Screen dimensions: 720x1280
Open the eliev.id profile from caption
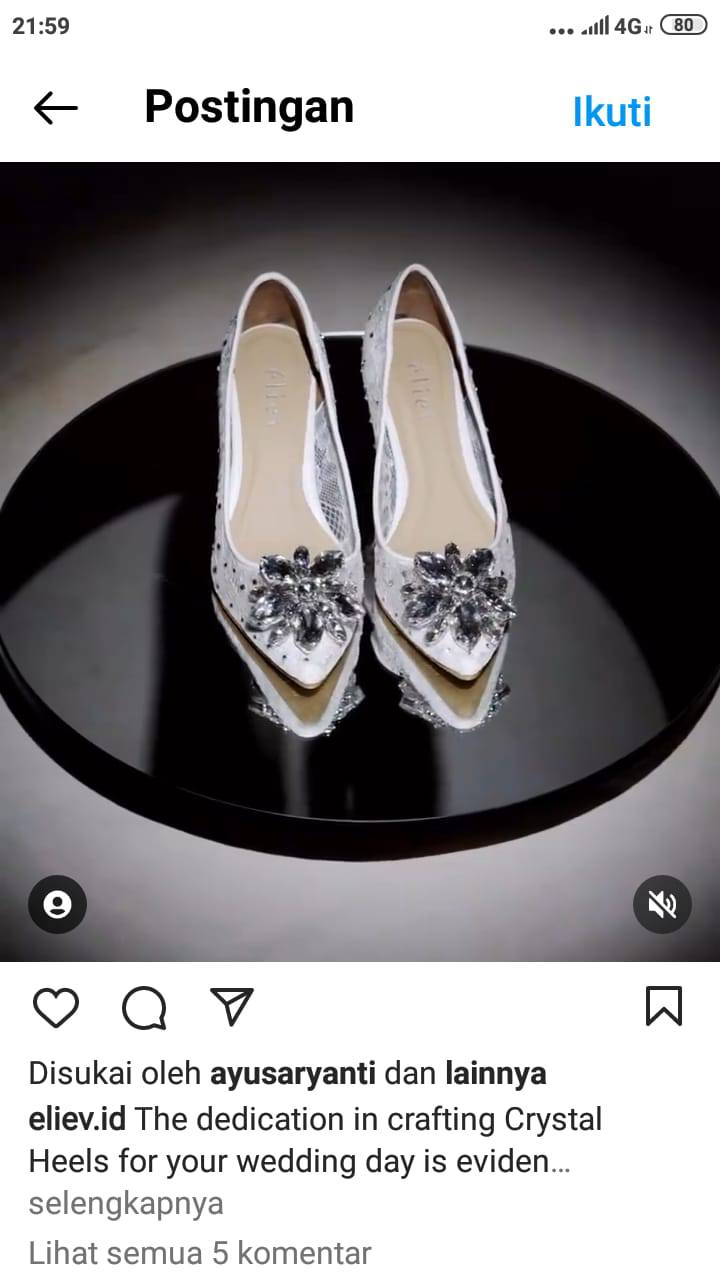tap(77, 1118)
